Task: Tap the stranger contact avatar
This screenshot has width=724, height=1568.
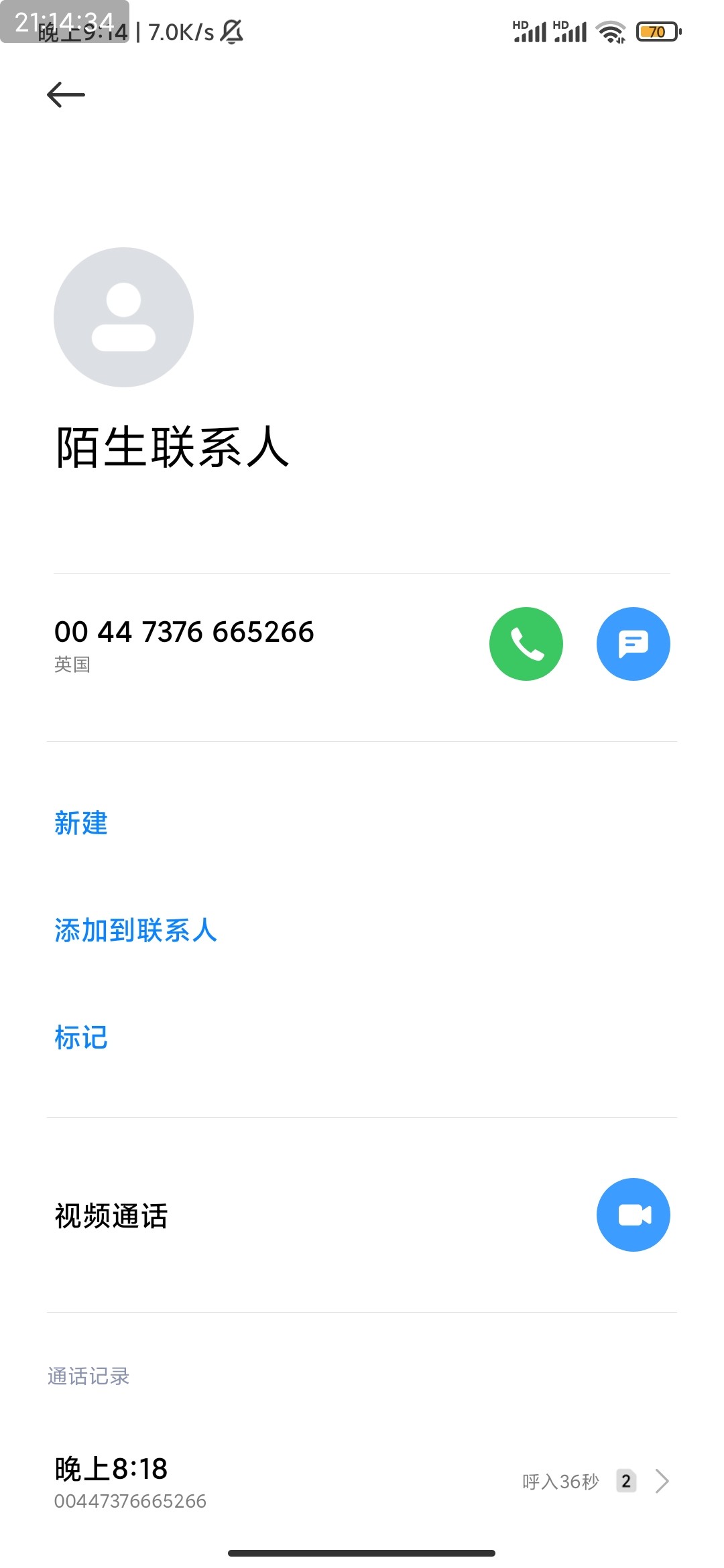Action: click(x=124, y=318)
